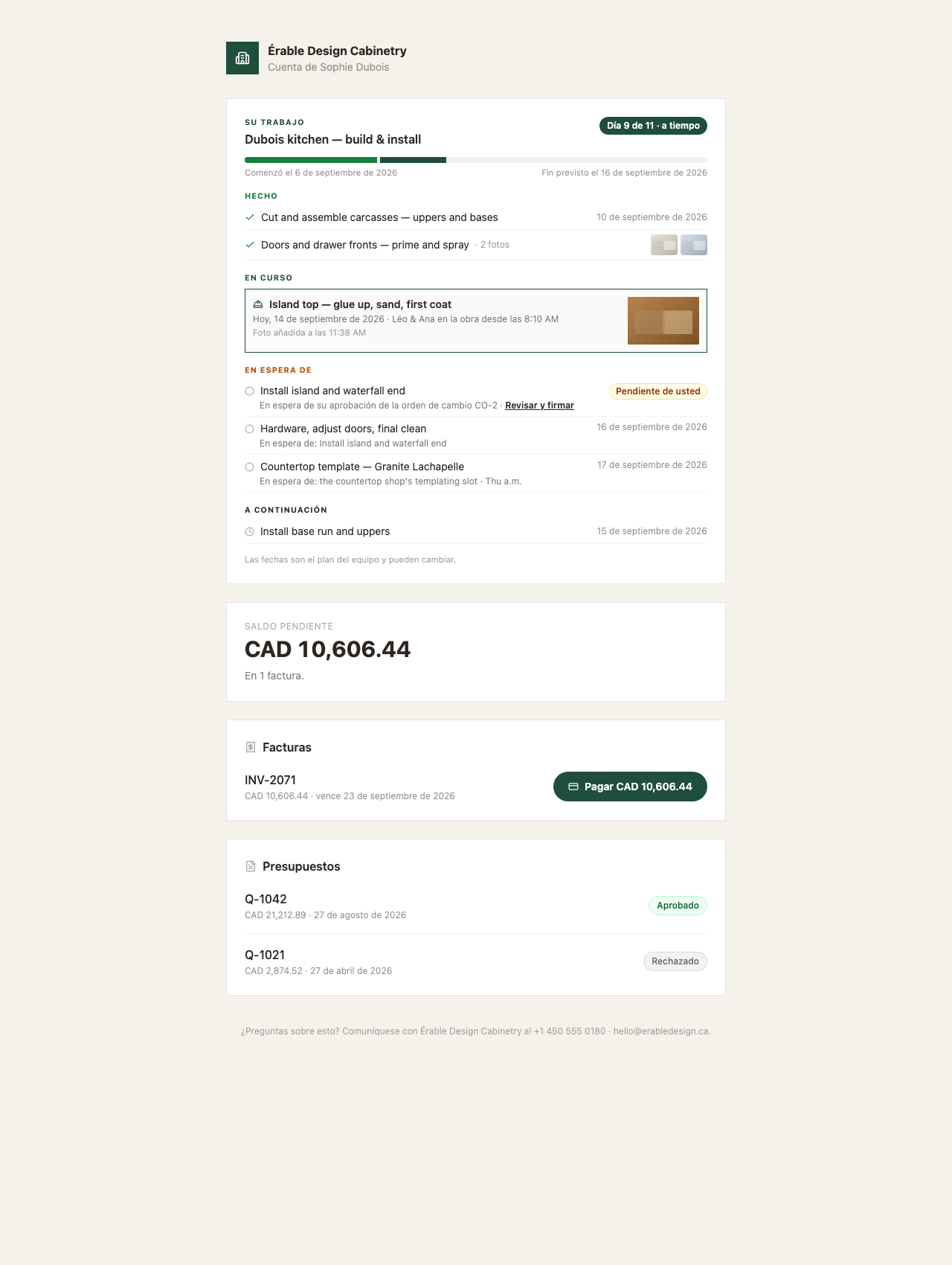The image size is (952, 1265).
Task: View first photo of Doors and drawer fronts
Action: [664, 245]
